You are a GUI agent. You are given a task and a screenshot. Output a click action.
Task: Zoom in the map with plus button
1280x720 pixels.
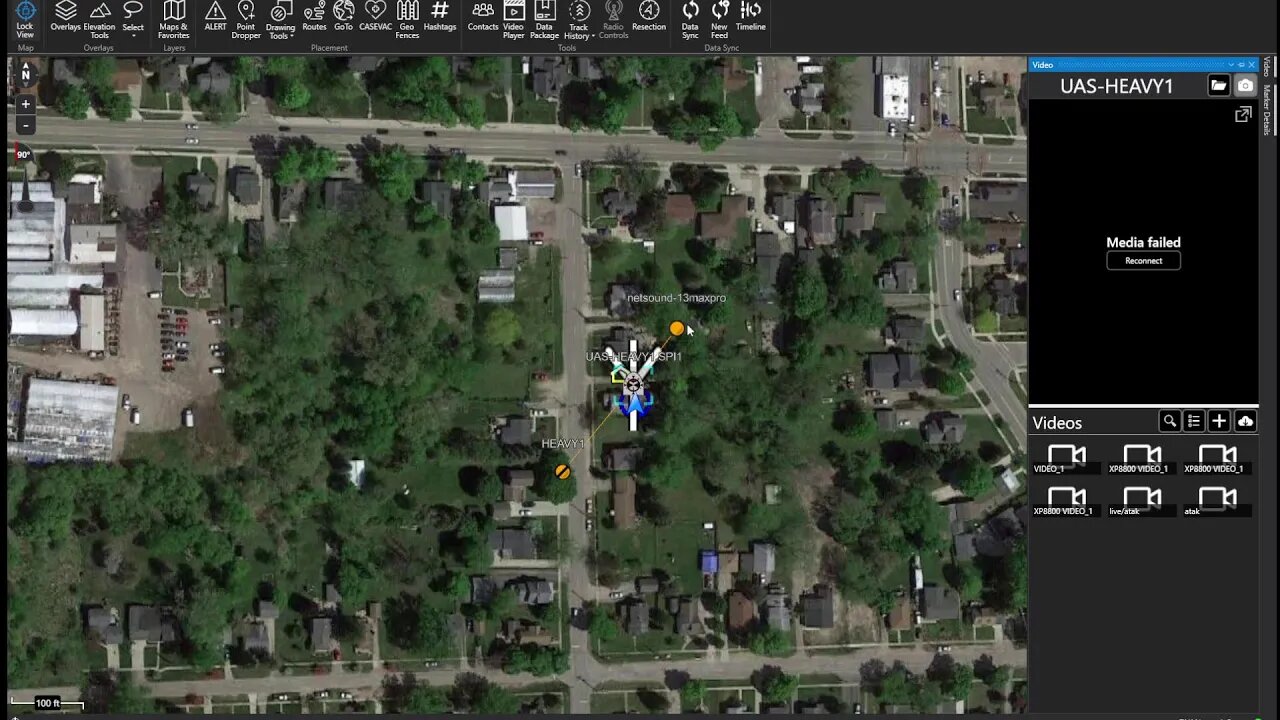[x=26, y=104]
